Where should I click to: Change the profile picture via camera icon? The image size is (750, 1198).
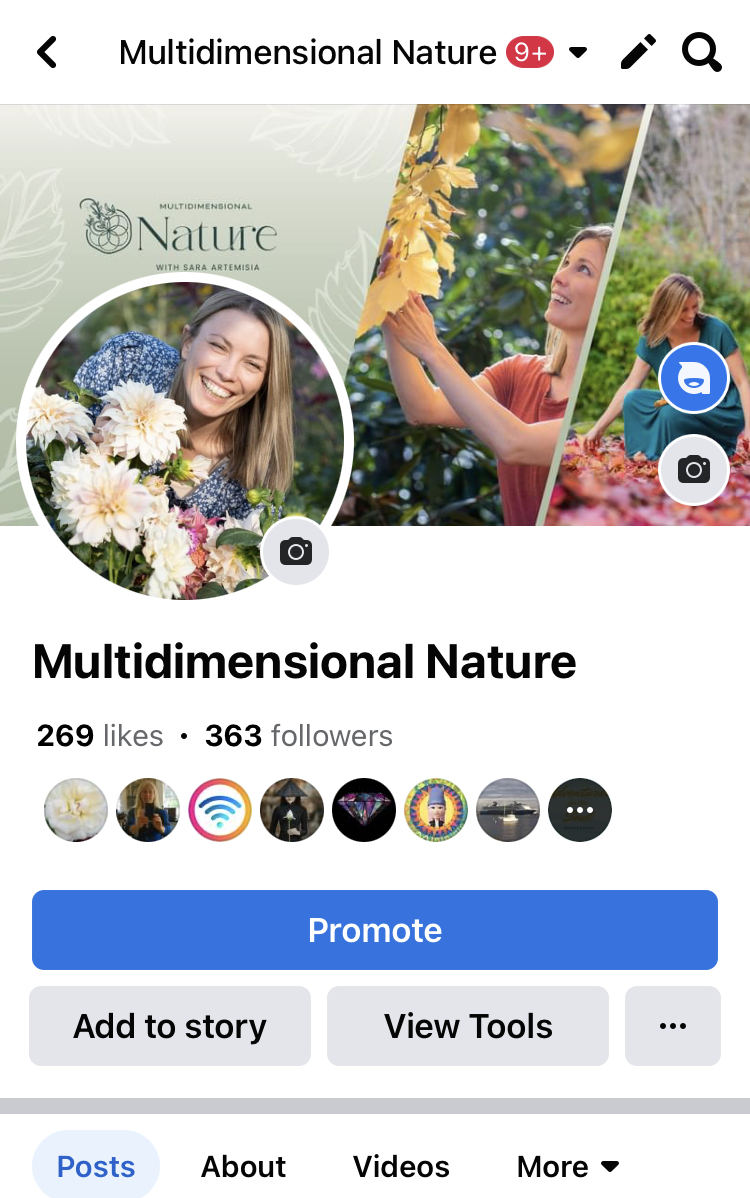click(295, 551)
